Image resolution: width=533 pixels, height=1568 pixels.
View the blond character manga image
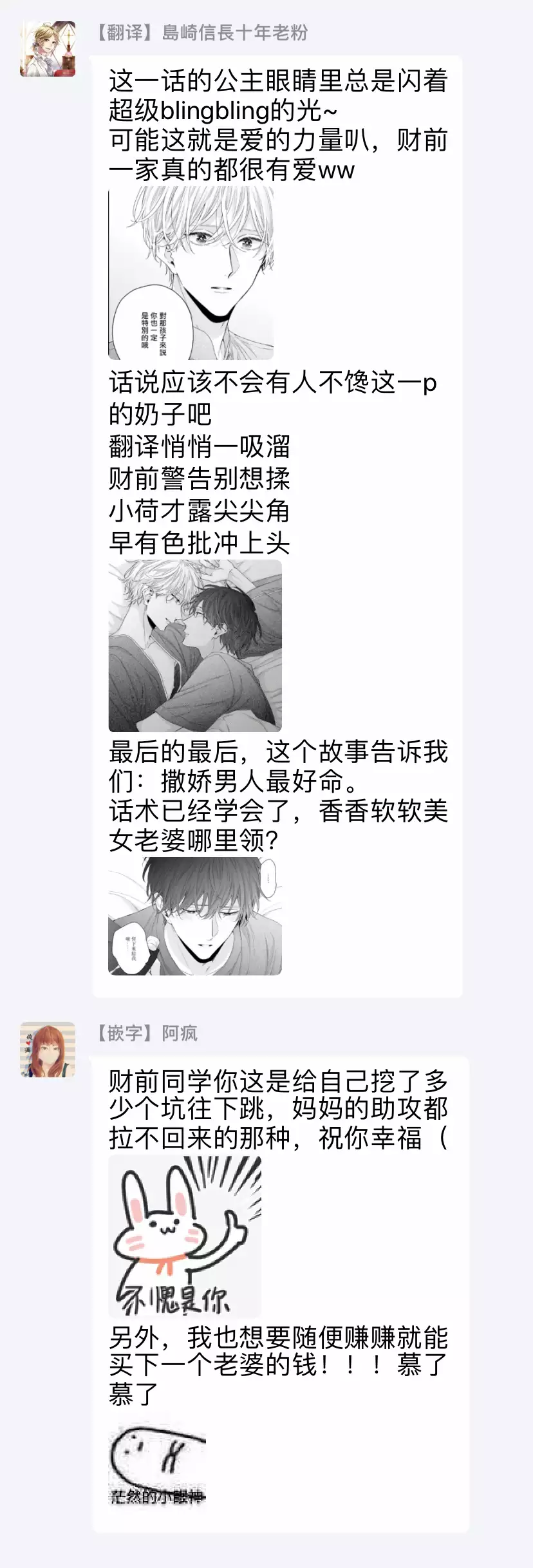(191, 273)
